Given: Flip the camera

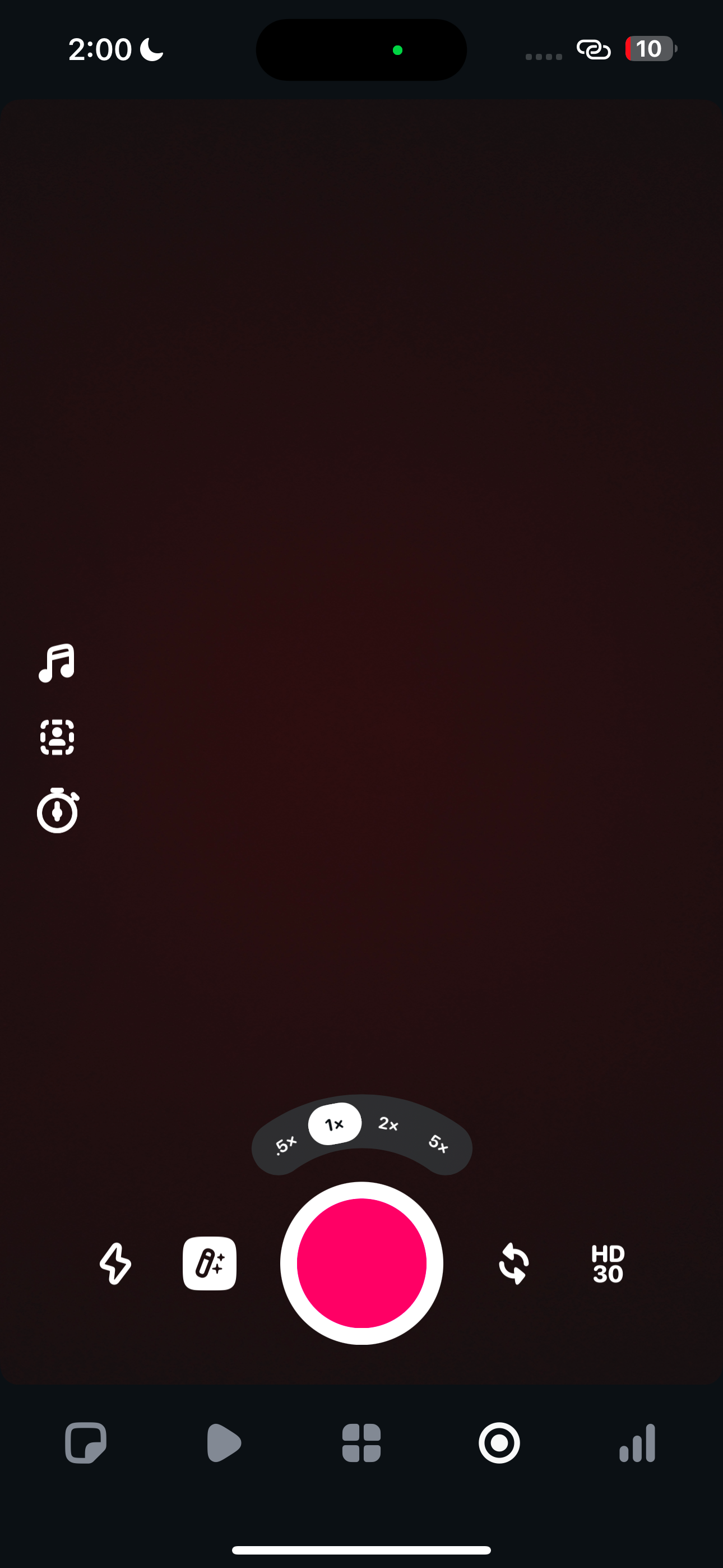Looking at the screenshot, I should click(x=513, y=1263).
